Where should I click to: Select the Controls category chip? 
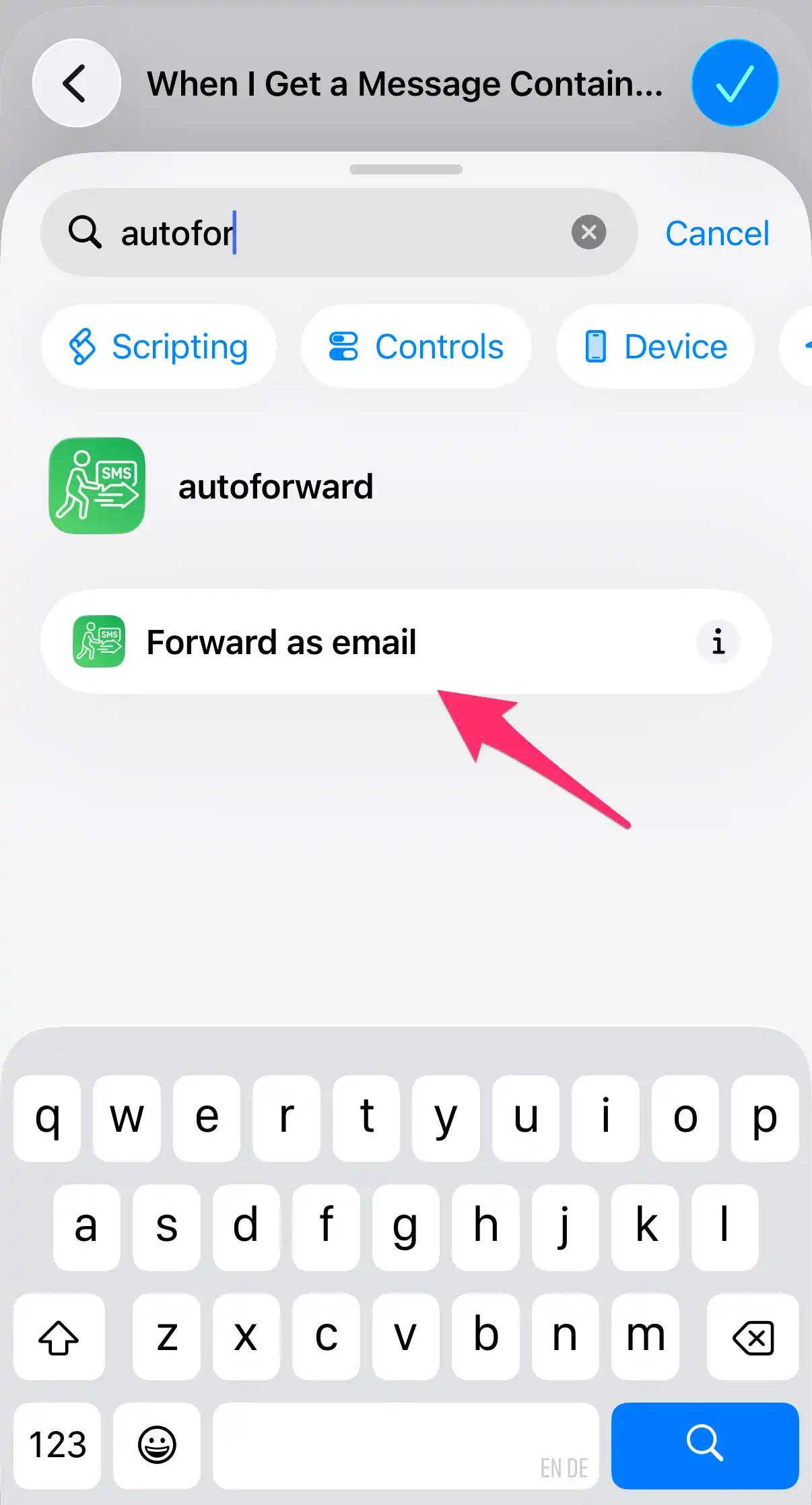tap(416, 347)
